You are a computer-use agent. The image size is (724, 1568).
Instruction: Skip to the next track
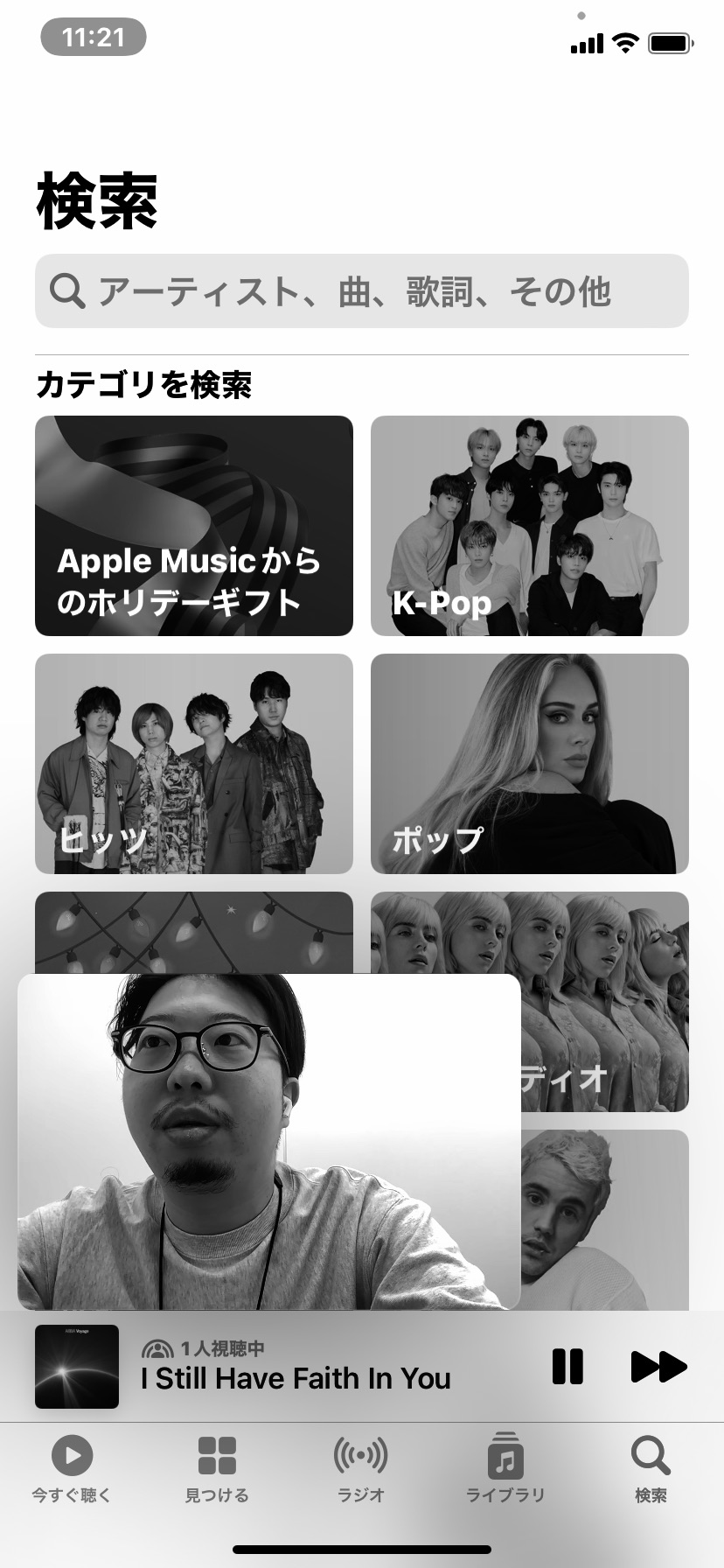click(x=658, y=1366)
